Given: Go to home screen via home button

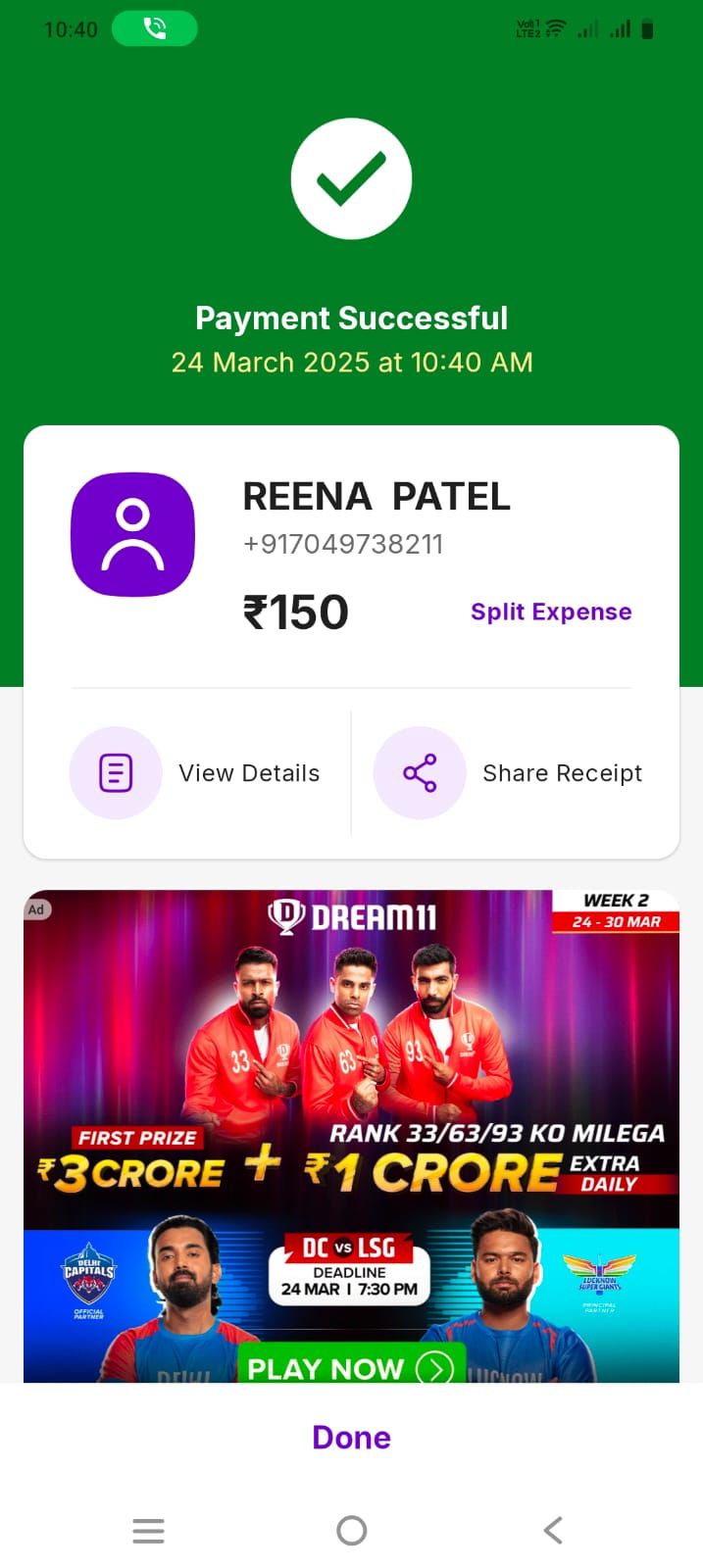Looking at the screenshot, I should (x=351, y=1530).
